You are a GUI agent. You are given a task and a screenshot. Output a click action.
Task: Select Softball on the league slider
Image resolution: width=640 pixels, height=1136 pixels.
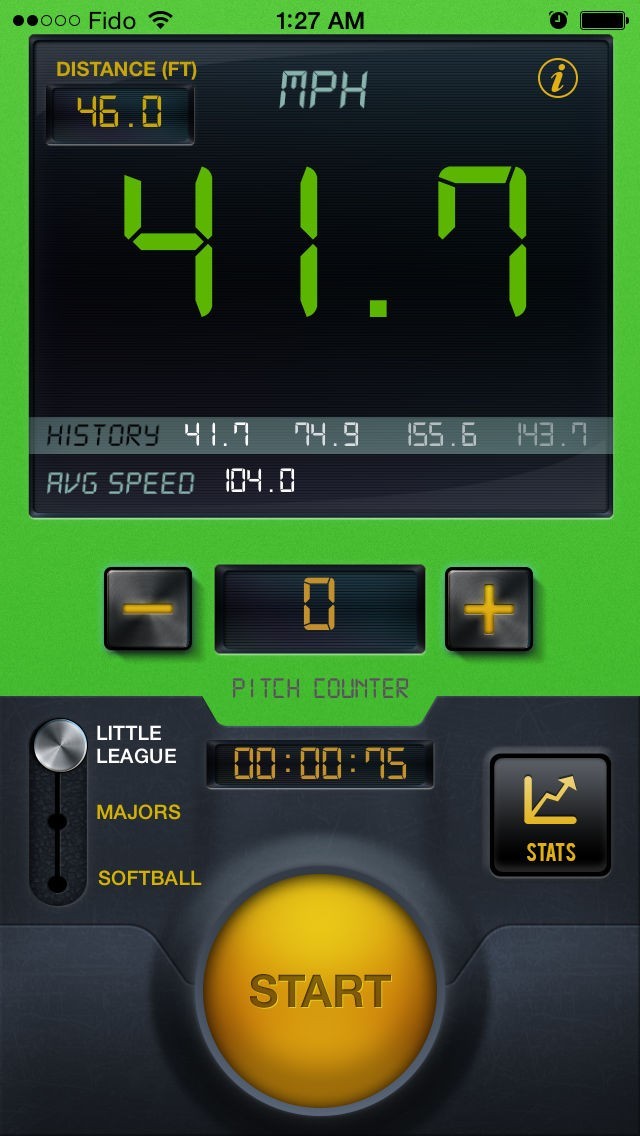(58, 883)
